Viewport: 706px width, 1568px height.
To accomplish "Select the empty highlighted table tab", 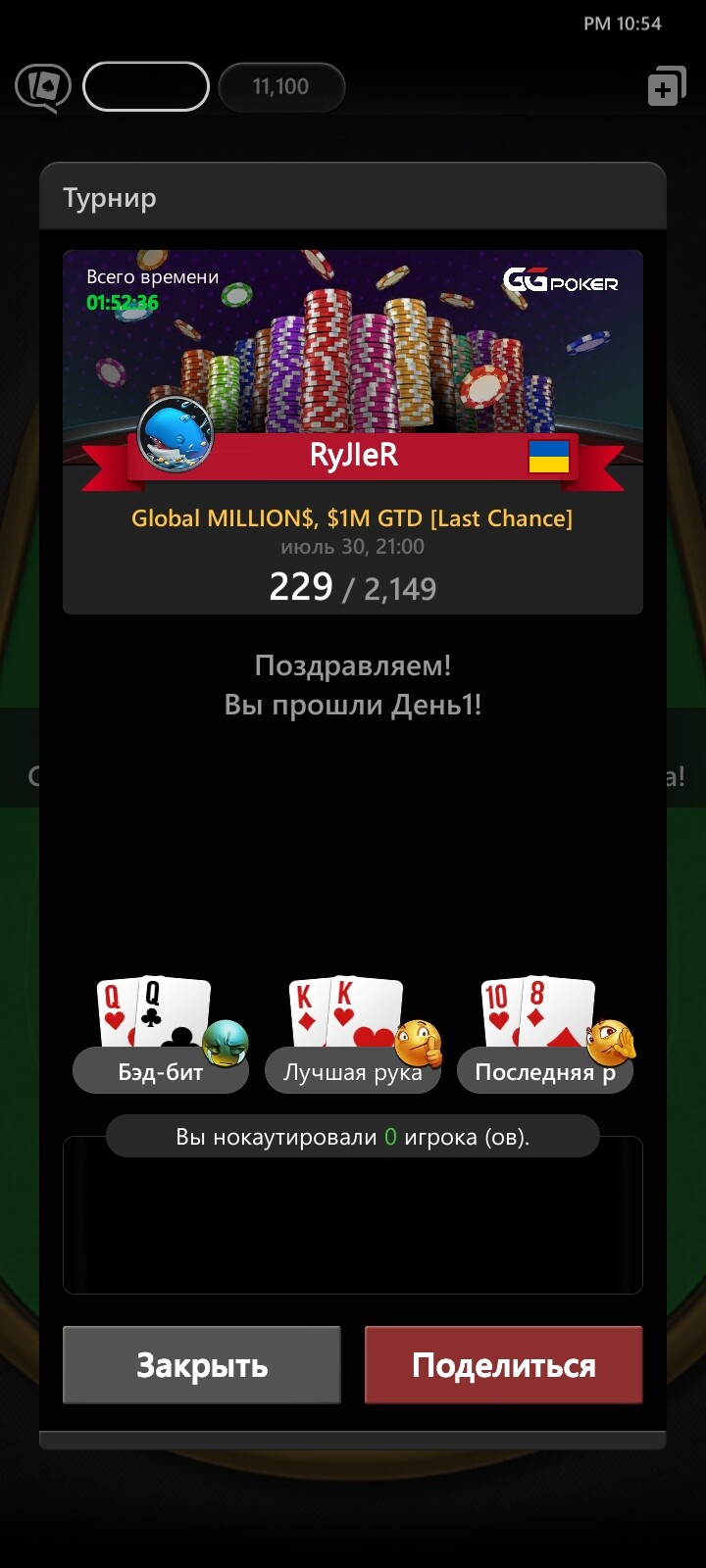I will (x=146, y=87).
